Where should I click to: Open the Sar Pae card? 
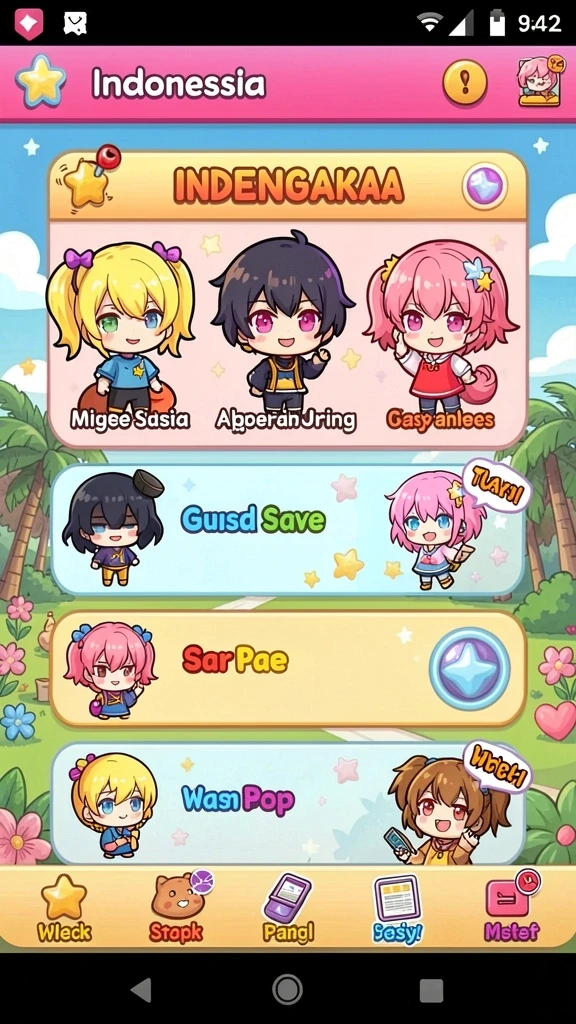[x=287, y=667]
